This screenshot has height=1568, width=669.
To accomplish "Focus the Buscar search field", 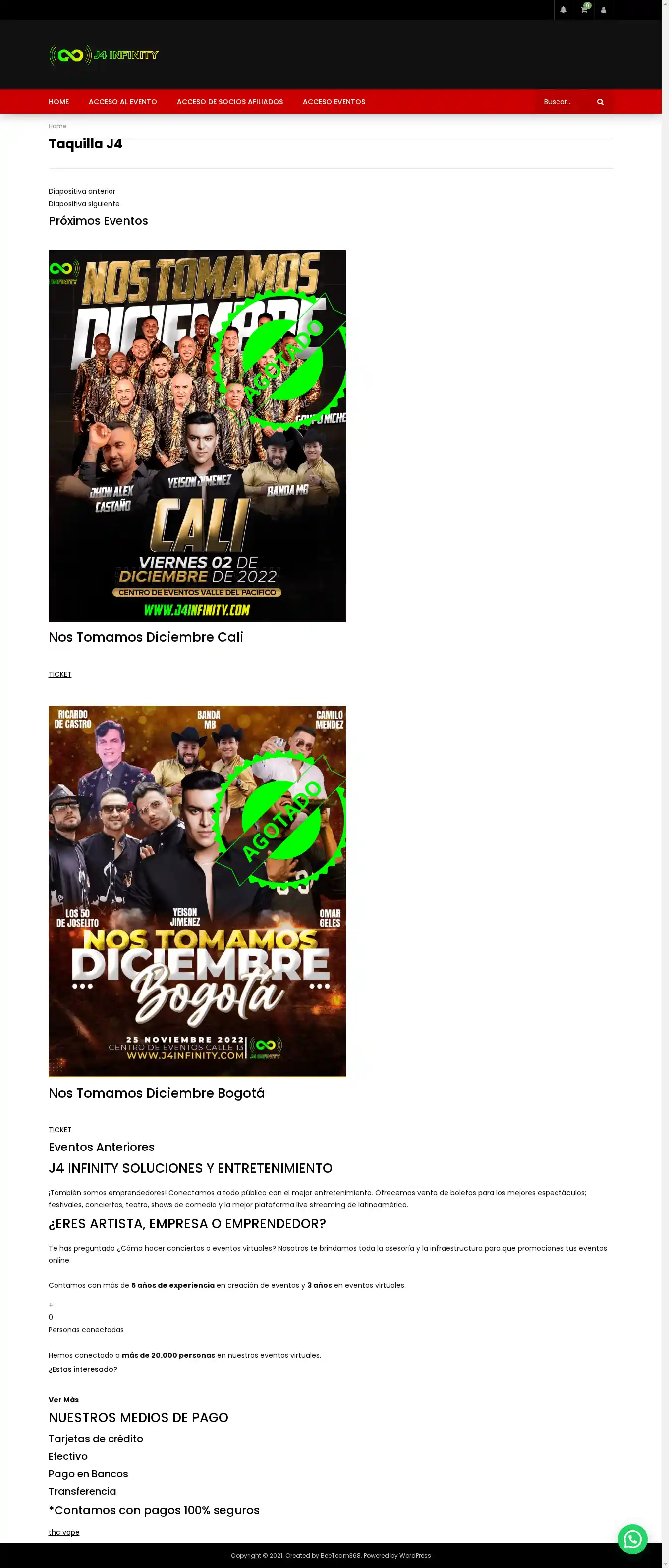I will click(563, 102).
